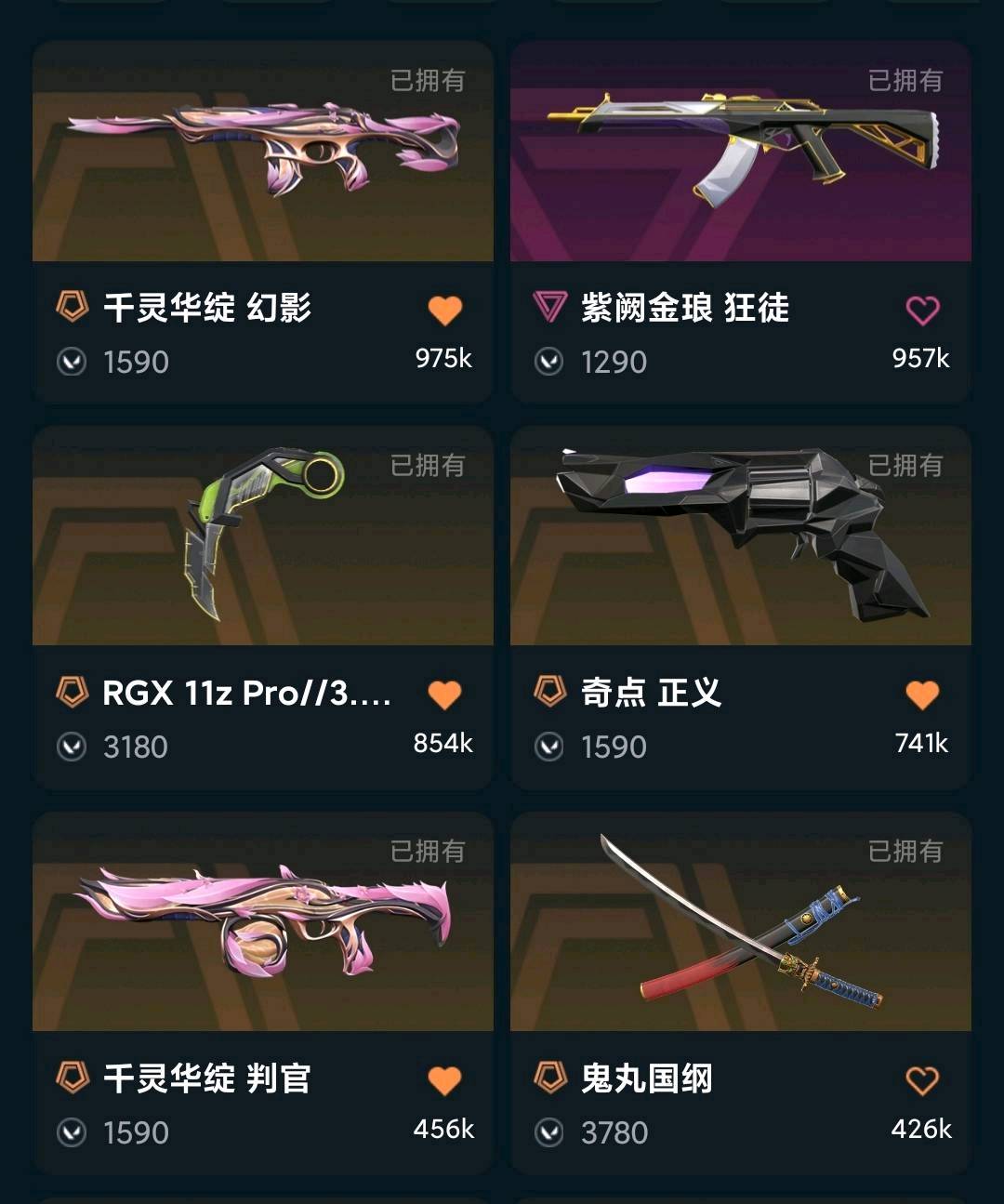This screenshot has height=1204, width=1004.
Task: Open the RGX 11z Pro knife card
Action: (x=262, y=537)
